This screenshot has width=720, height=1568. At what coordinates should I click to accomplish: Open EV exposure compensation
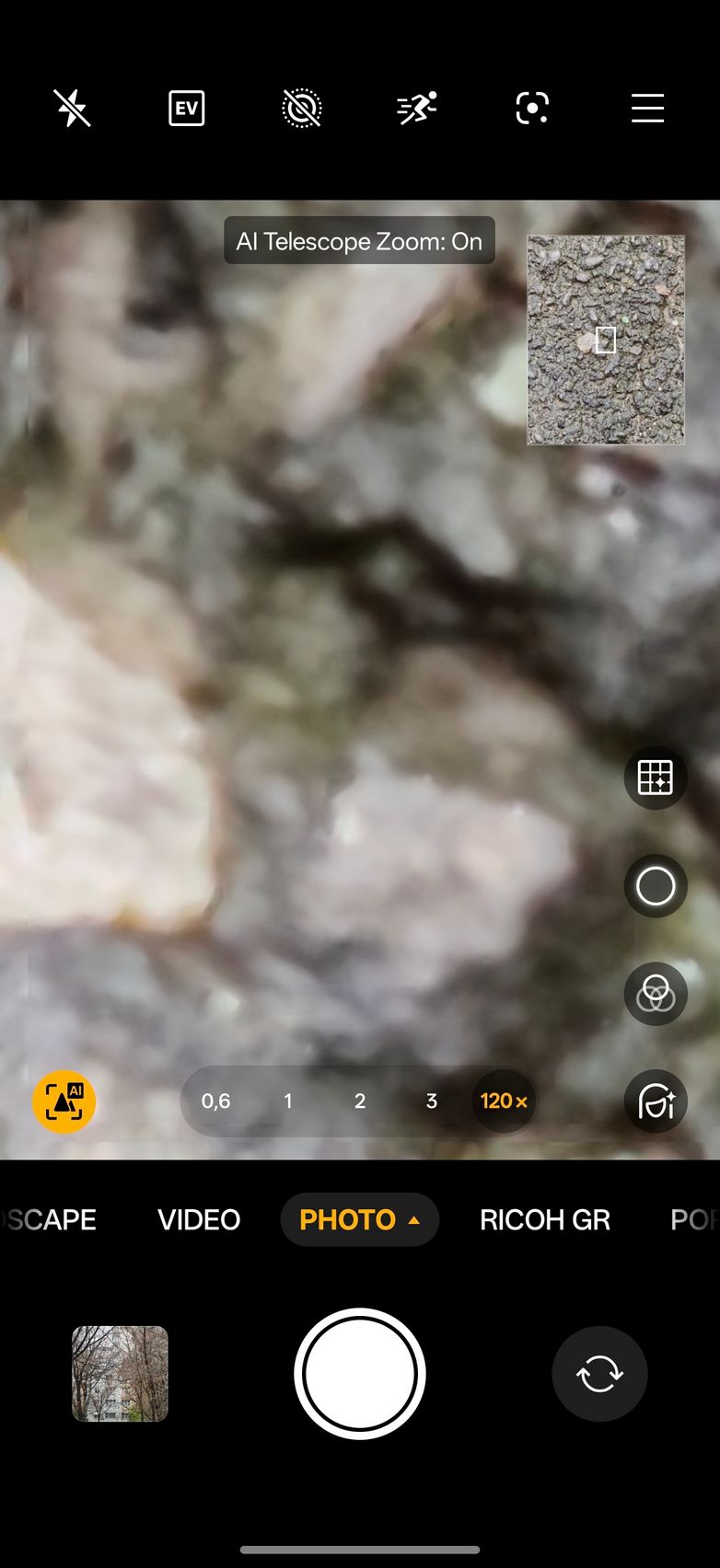[x=187, y=109]
